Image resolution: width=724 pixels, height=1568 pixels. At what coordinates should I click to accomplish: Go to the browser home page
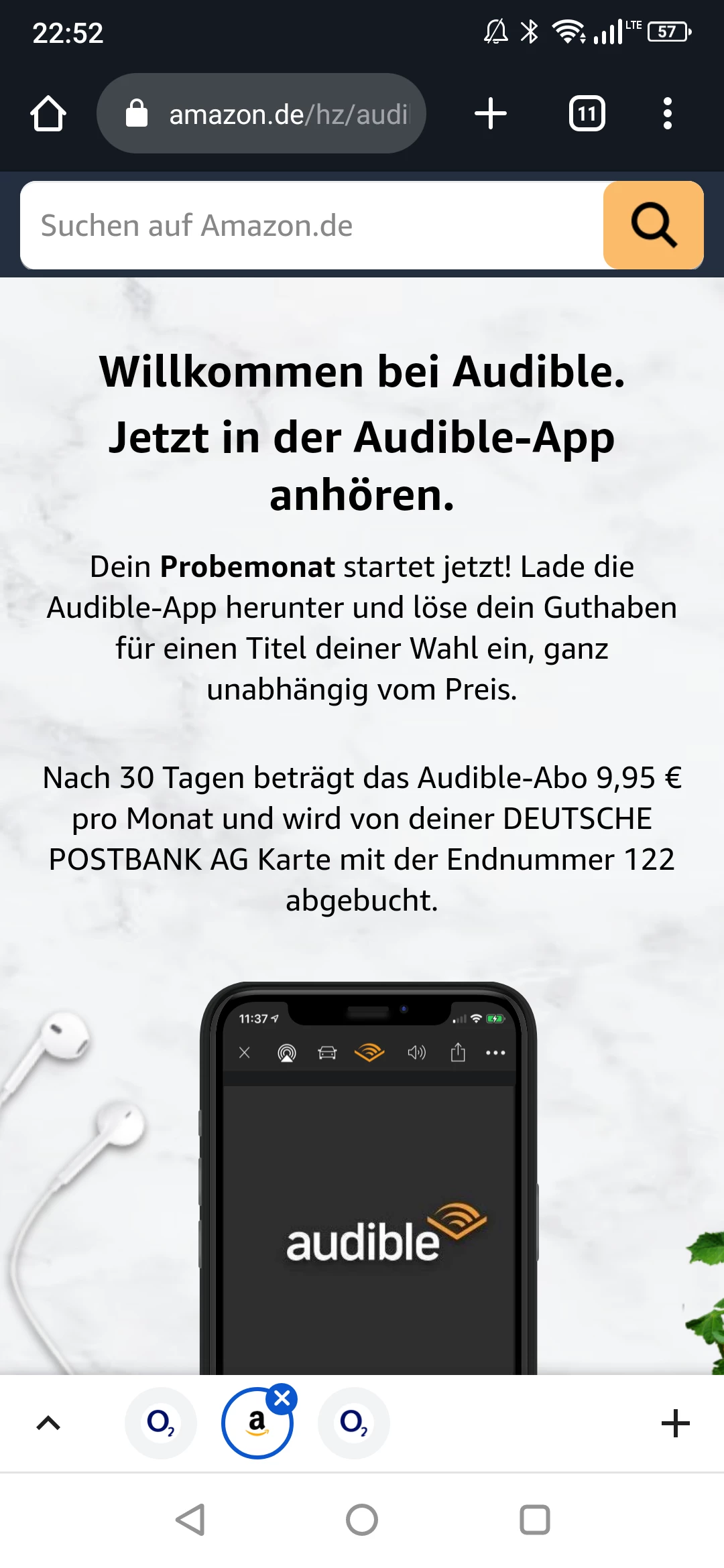point(48,113)
